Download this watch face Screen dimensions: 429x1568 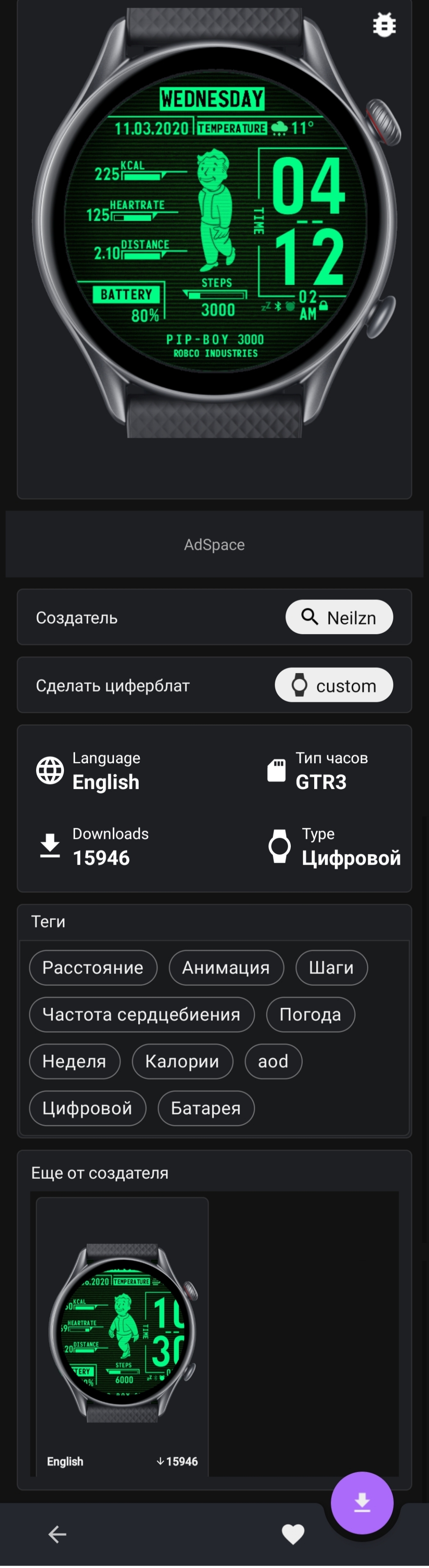coord(362,1502)
